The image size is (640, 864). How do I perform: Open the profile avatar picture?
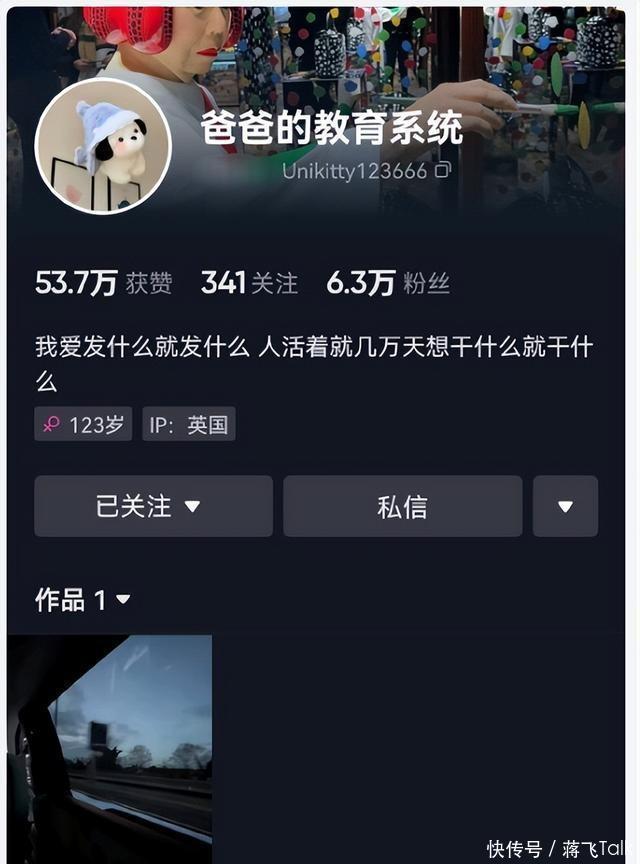pos(103,146)
